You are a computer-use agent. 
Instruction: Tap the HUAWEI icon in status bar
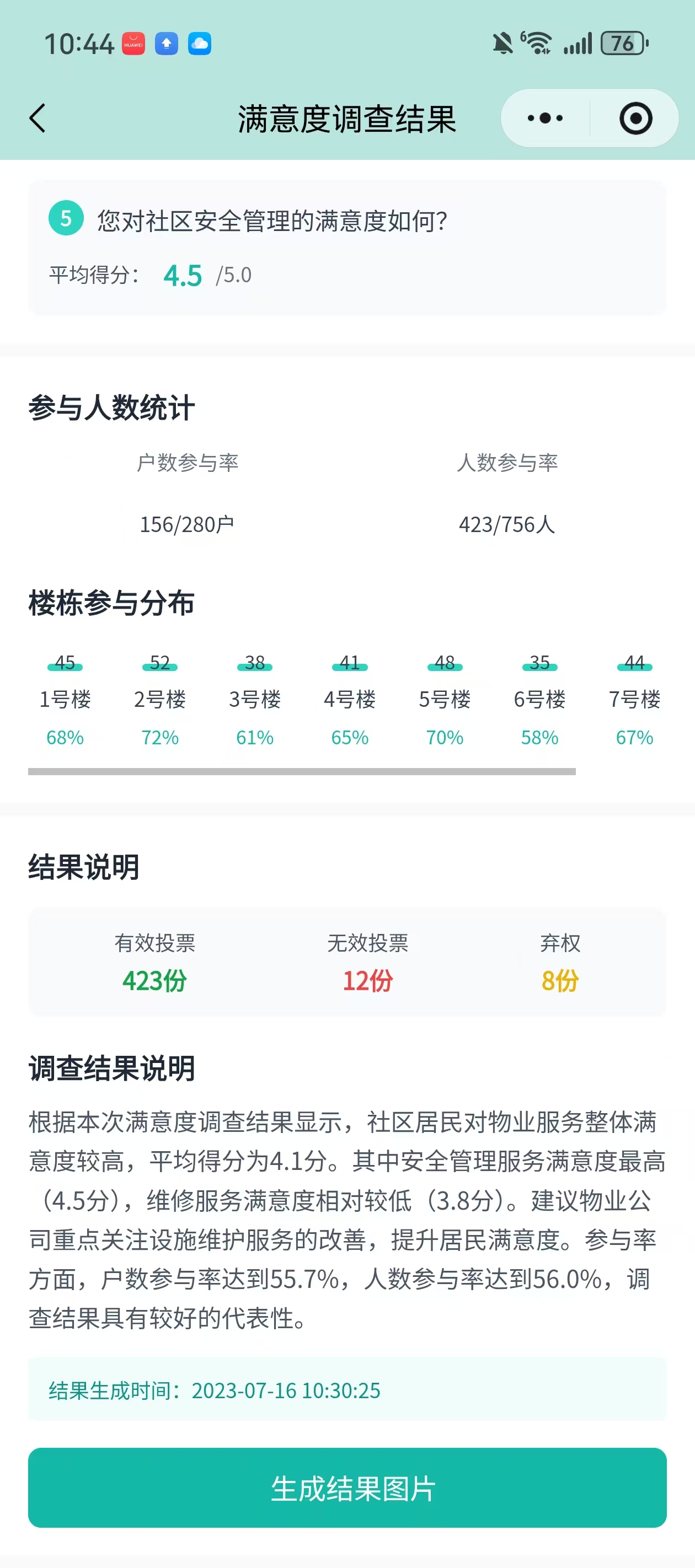coord(135,44)
